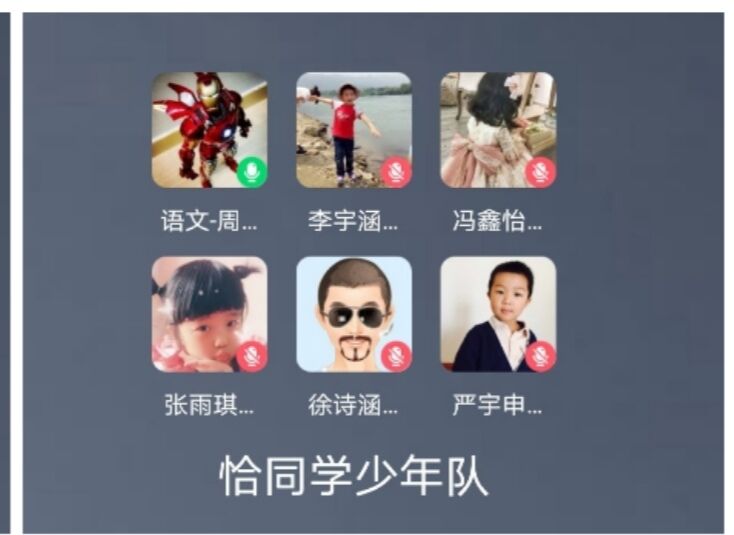This screenshot has width=734, height=535.
Task: View 徐诗涵's participant tile
Action: [353, 314]
